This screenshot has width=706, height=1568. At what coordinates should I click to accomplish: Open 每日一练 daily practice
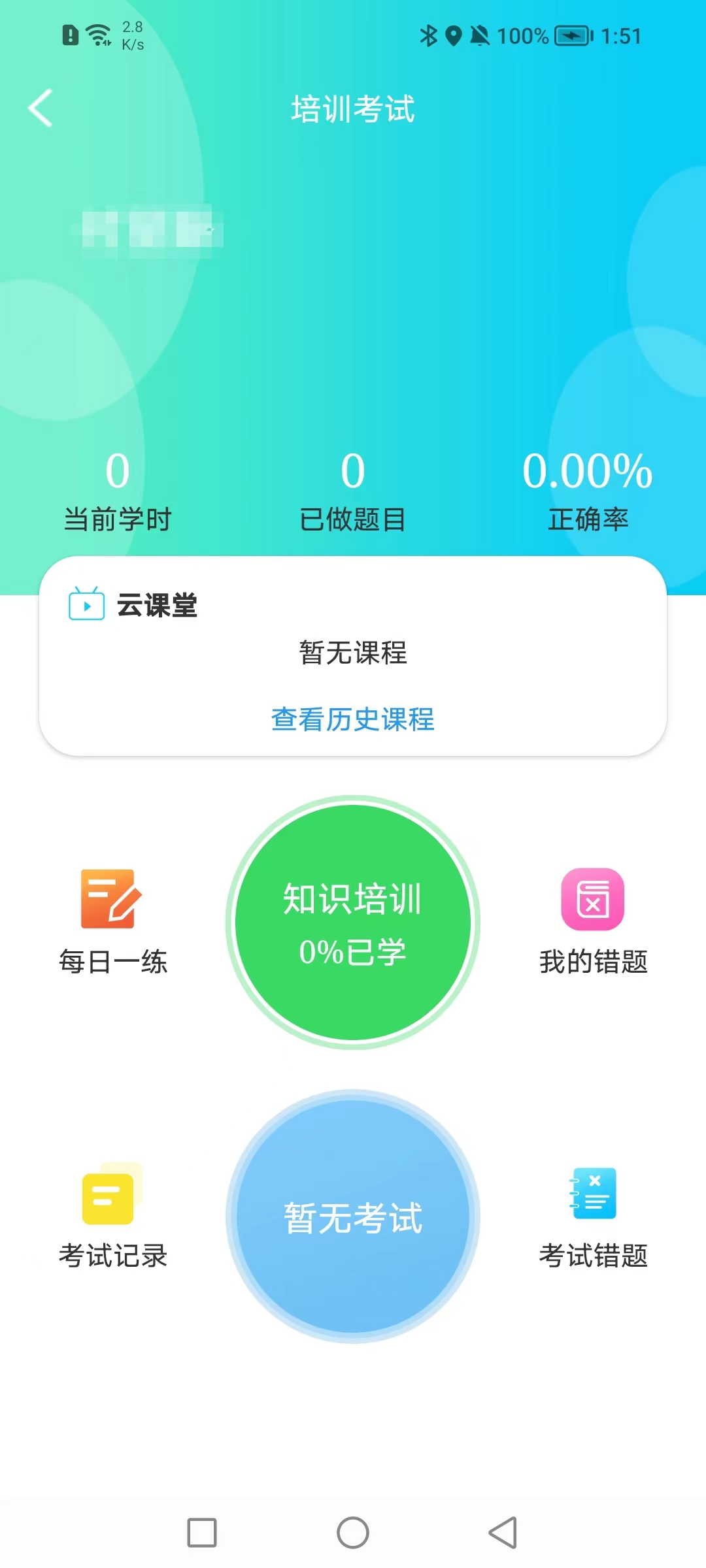coord(112,921)
